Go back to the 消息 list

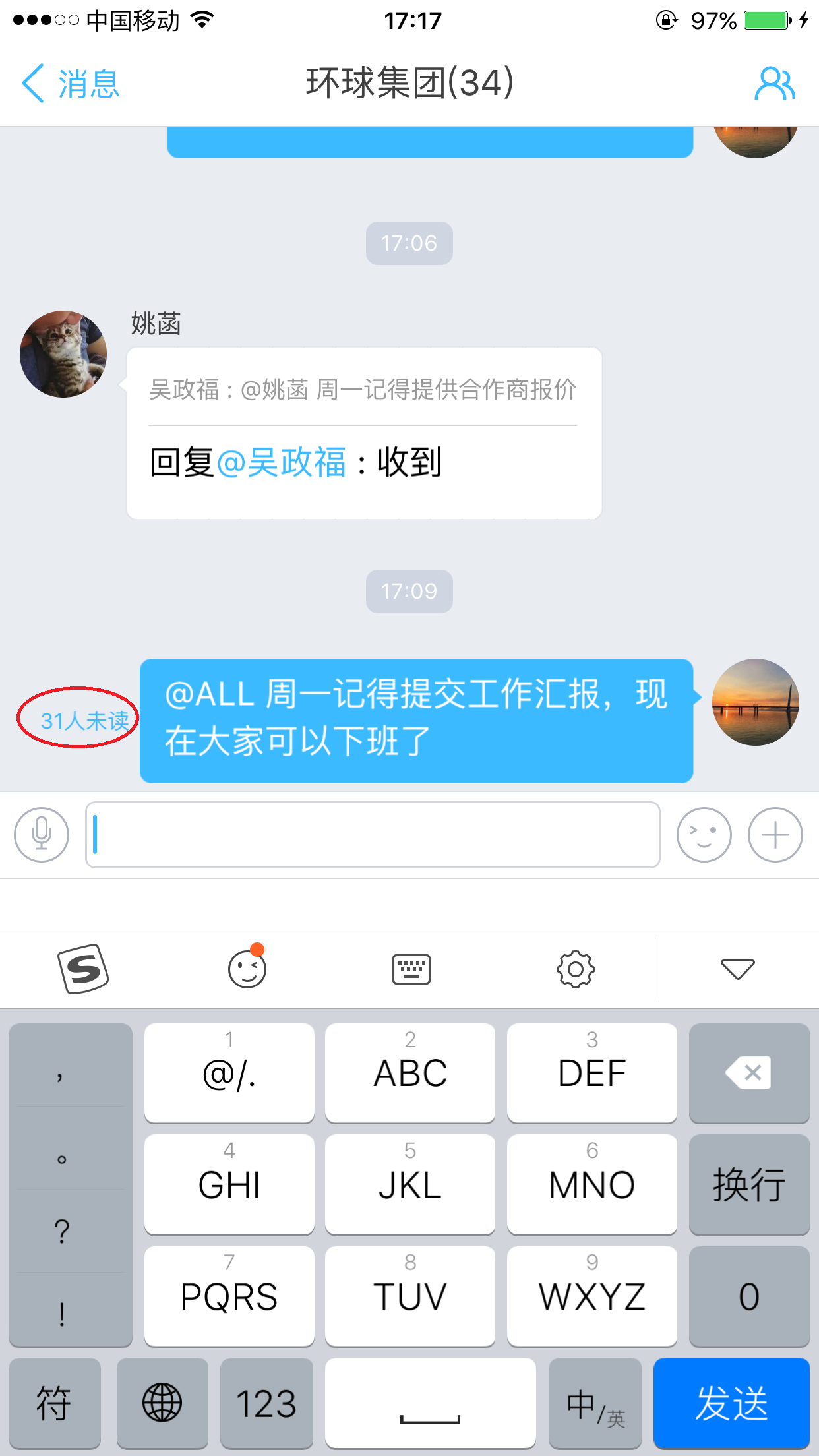coord(70,84)
